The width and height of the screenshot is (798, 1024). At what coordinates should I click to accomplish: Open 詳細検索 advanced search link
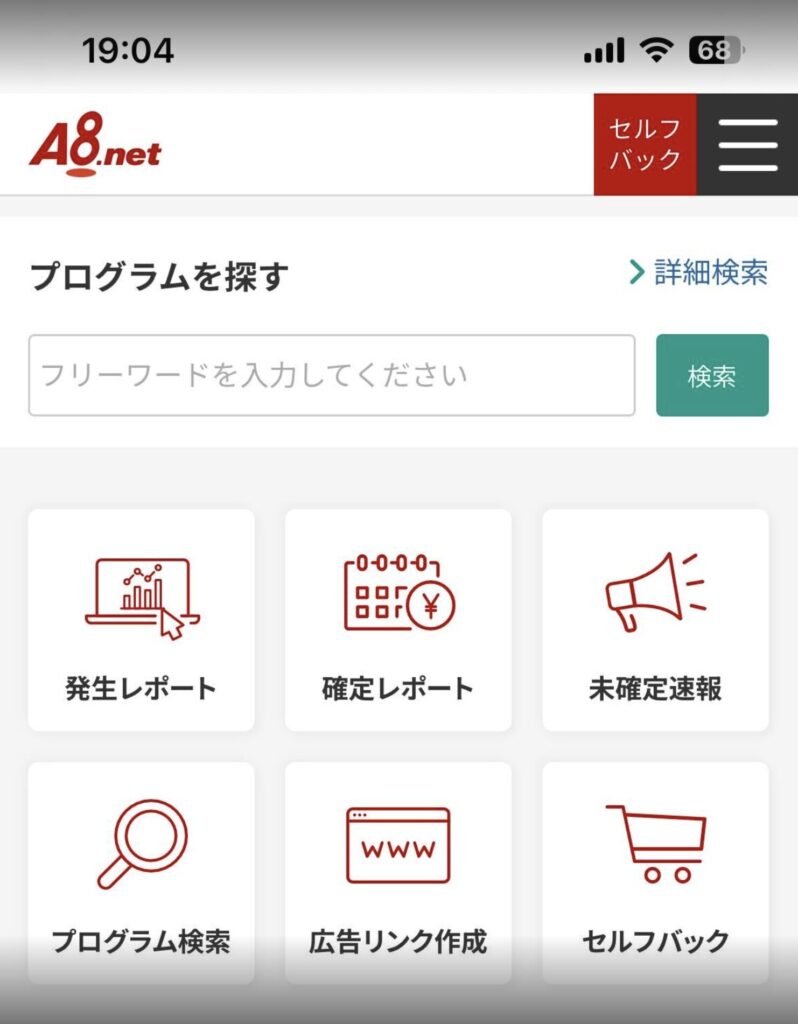pos(699,272)
